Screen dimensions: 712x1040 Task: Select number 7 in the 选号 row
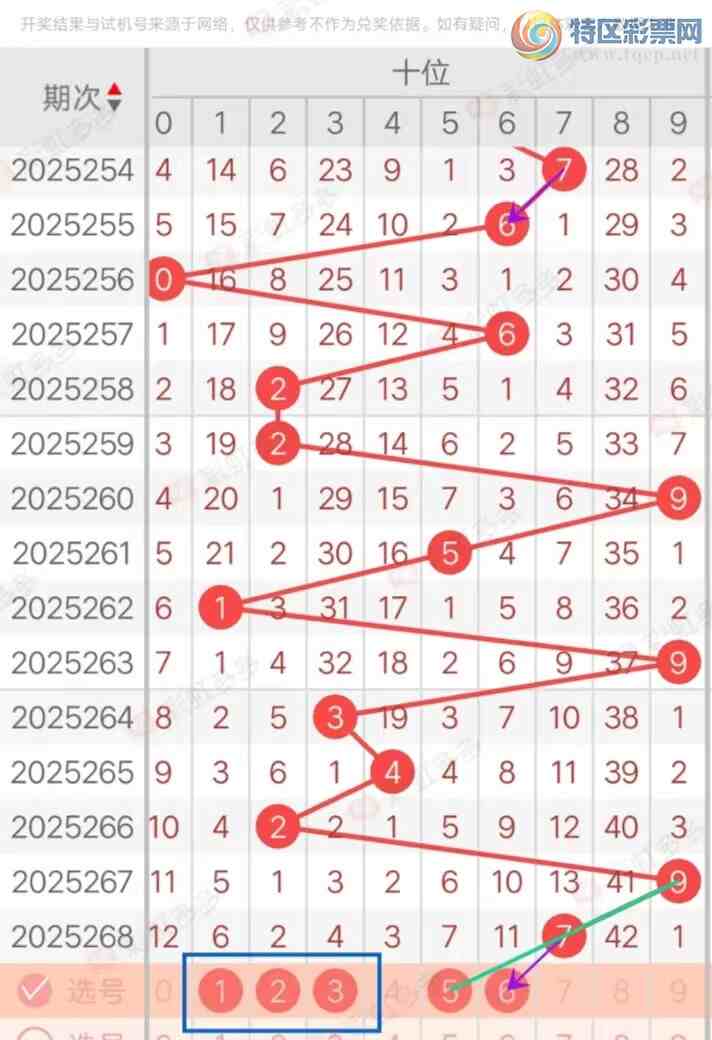(x=564, y=992)
